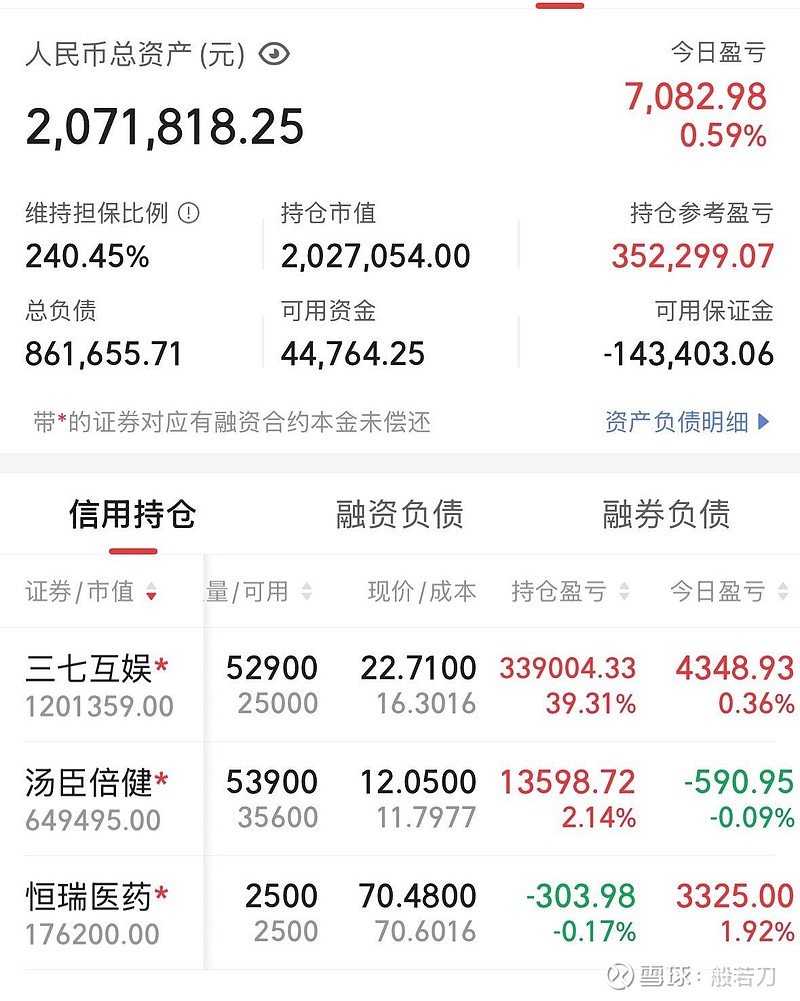Toggle total assets visibility eye icon
The image size is (800, 1001).
[x=274, y=53]
